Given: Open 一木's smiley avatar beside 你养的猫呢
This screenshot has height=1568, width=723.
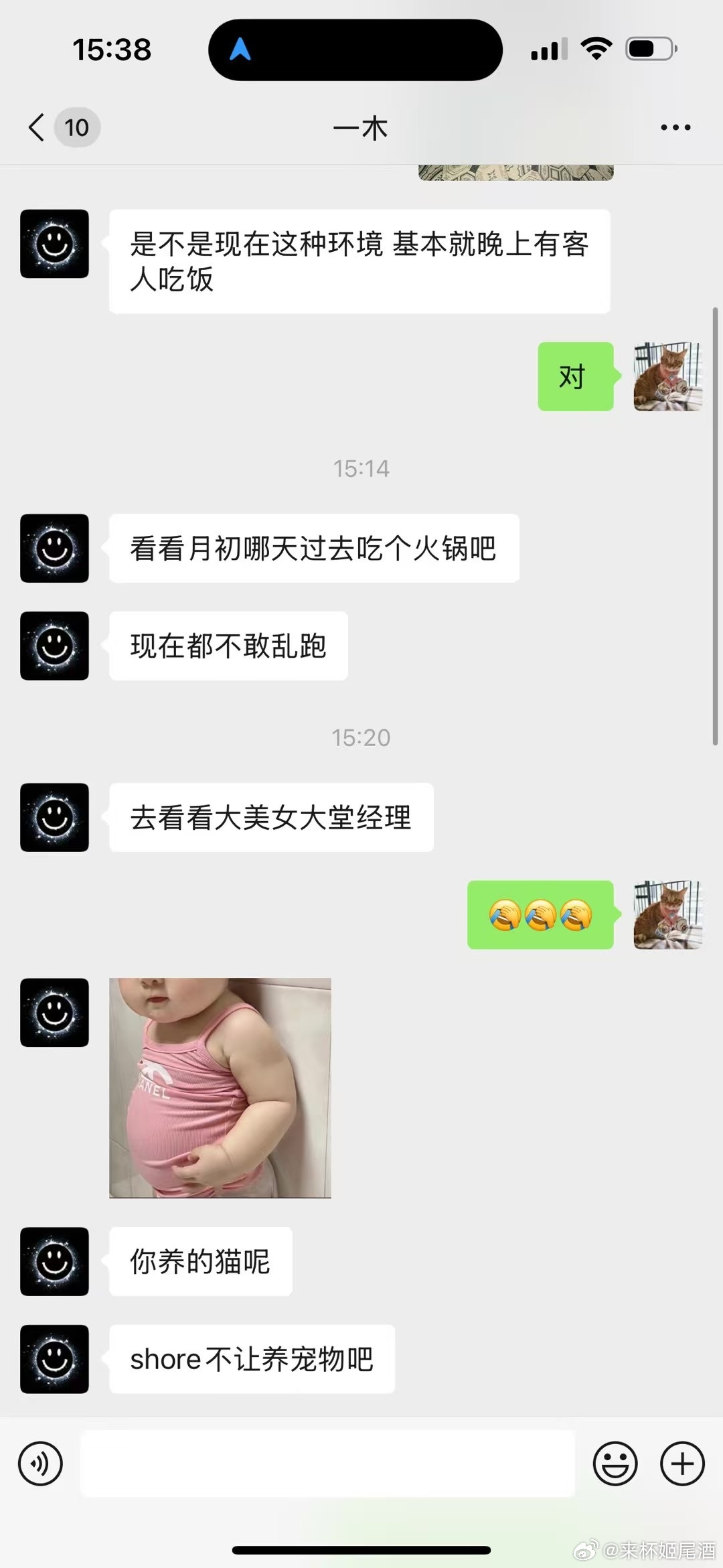Looking at the screenshot, I should point(55,1261).
